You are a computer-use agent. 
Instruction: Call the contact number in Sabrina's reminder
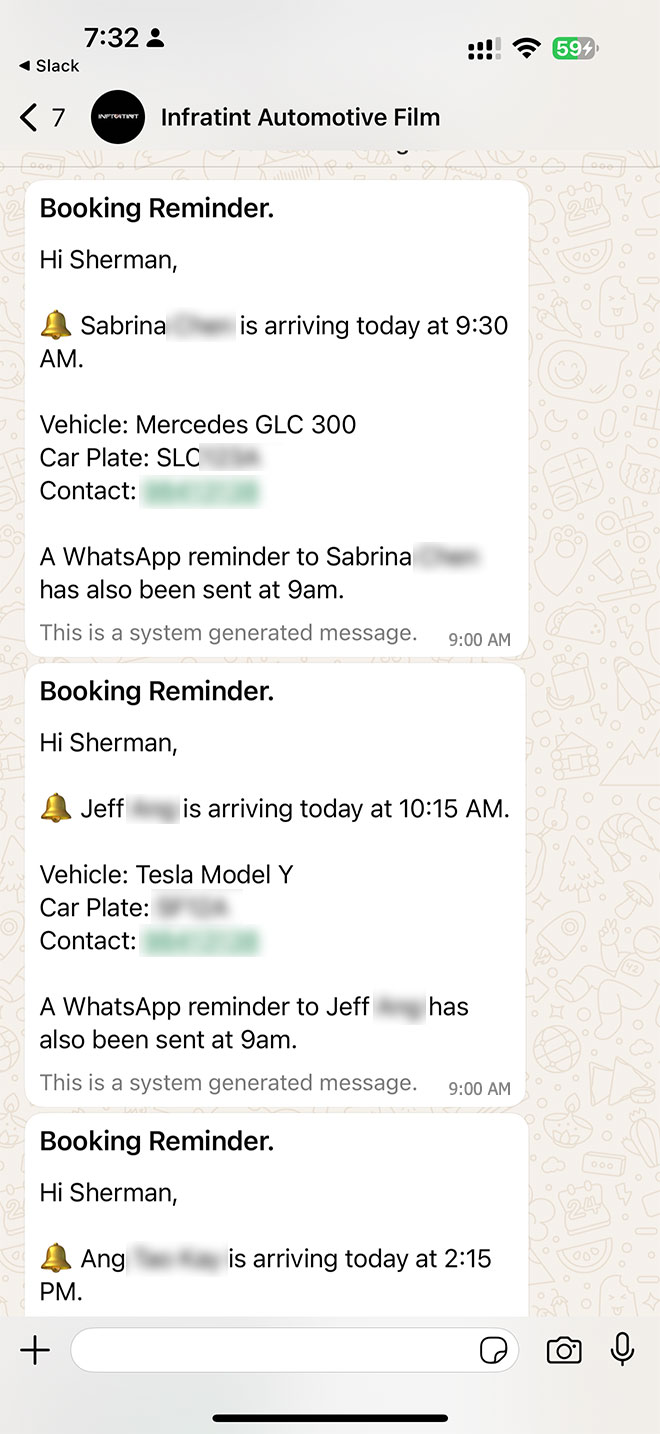pos(201,491)
